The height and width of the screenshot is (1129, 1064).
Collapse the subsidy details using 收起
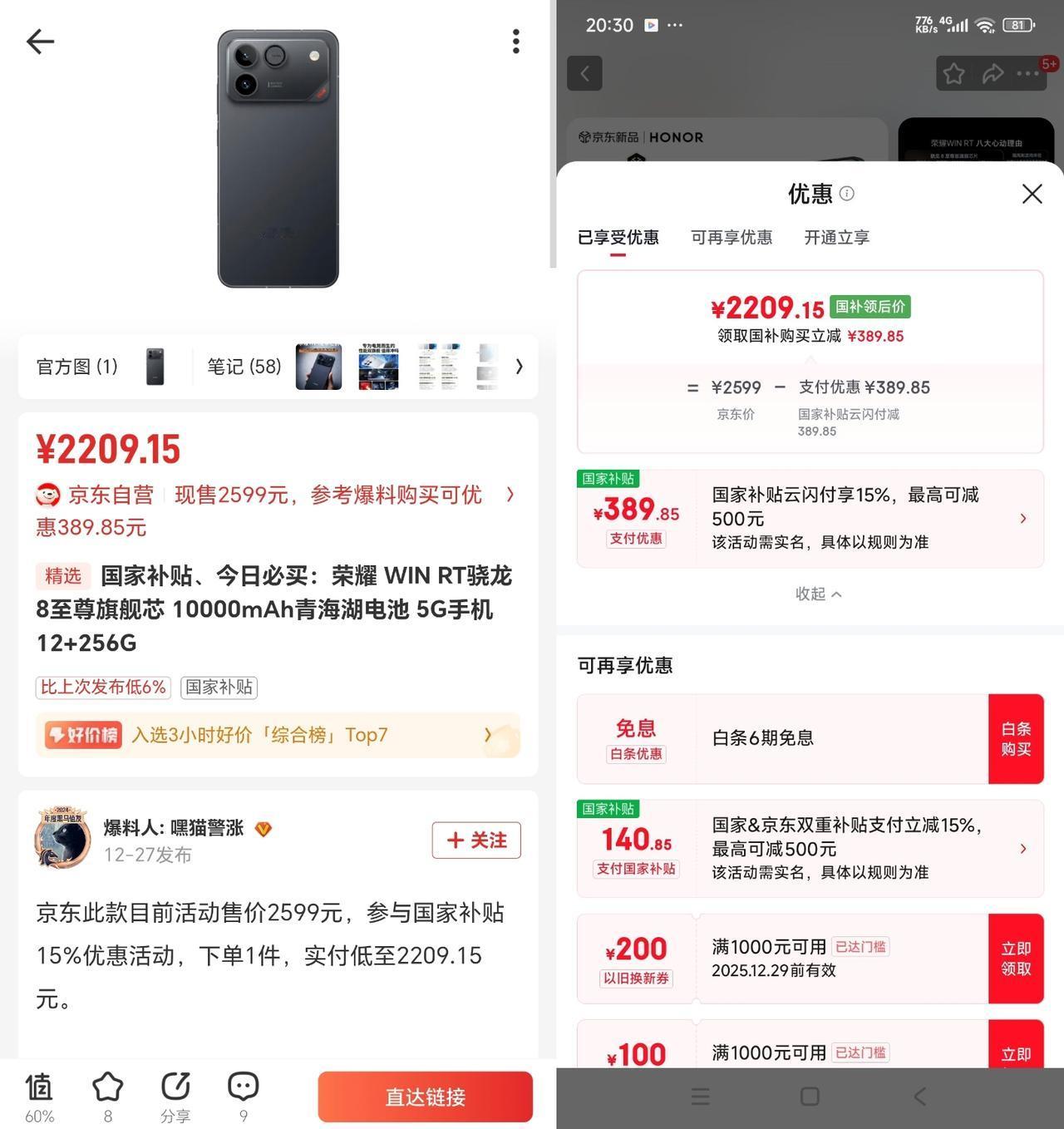818,594
